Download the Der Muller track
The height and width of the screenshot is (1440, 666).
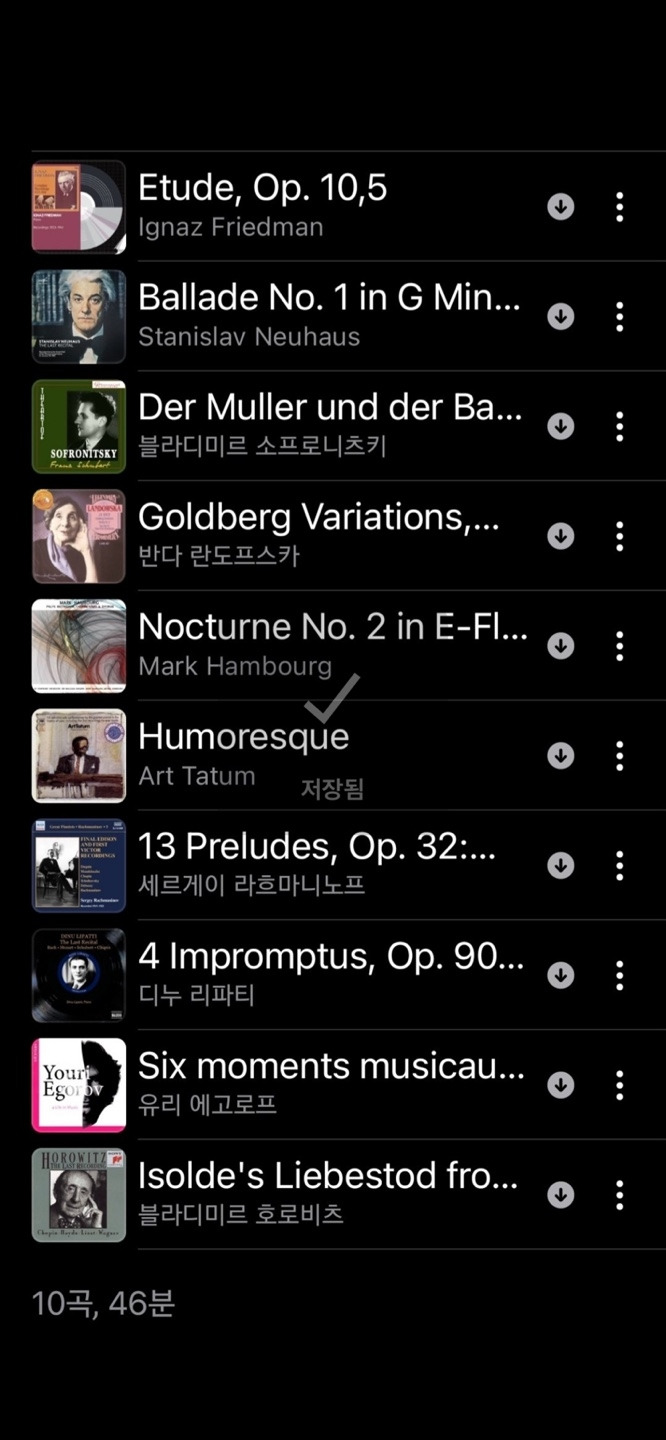tap(561, 426)
